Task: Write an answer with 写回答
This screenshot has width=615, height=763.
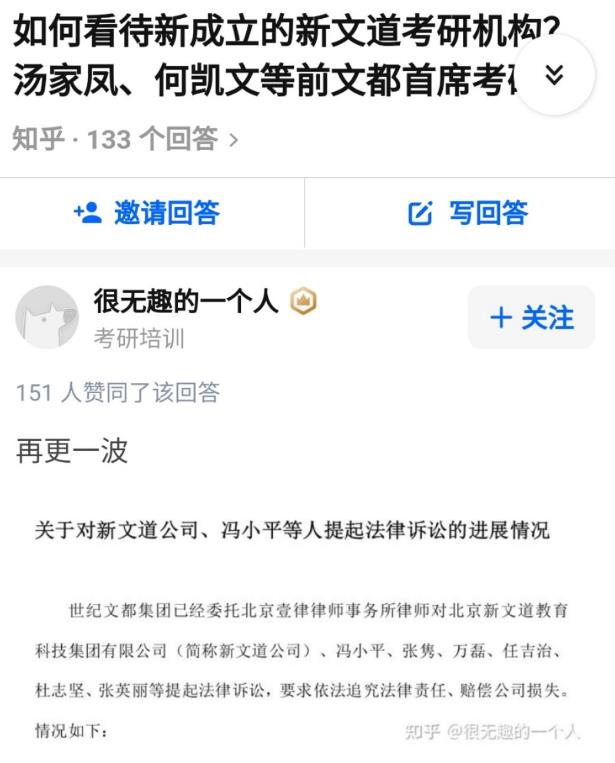Action: coord(467,212)
